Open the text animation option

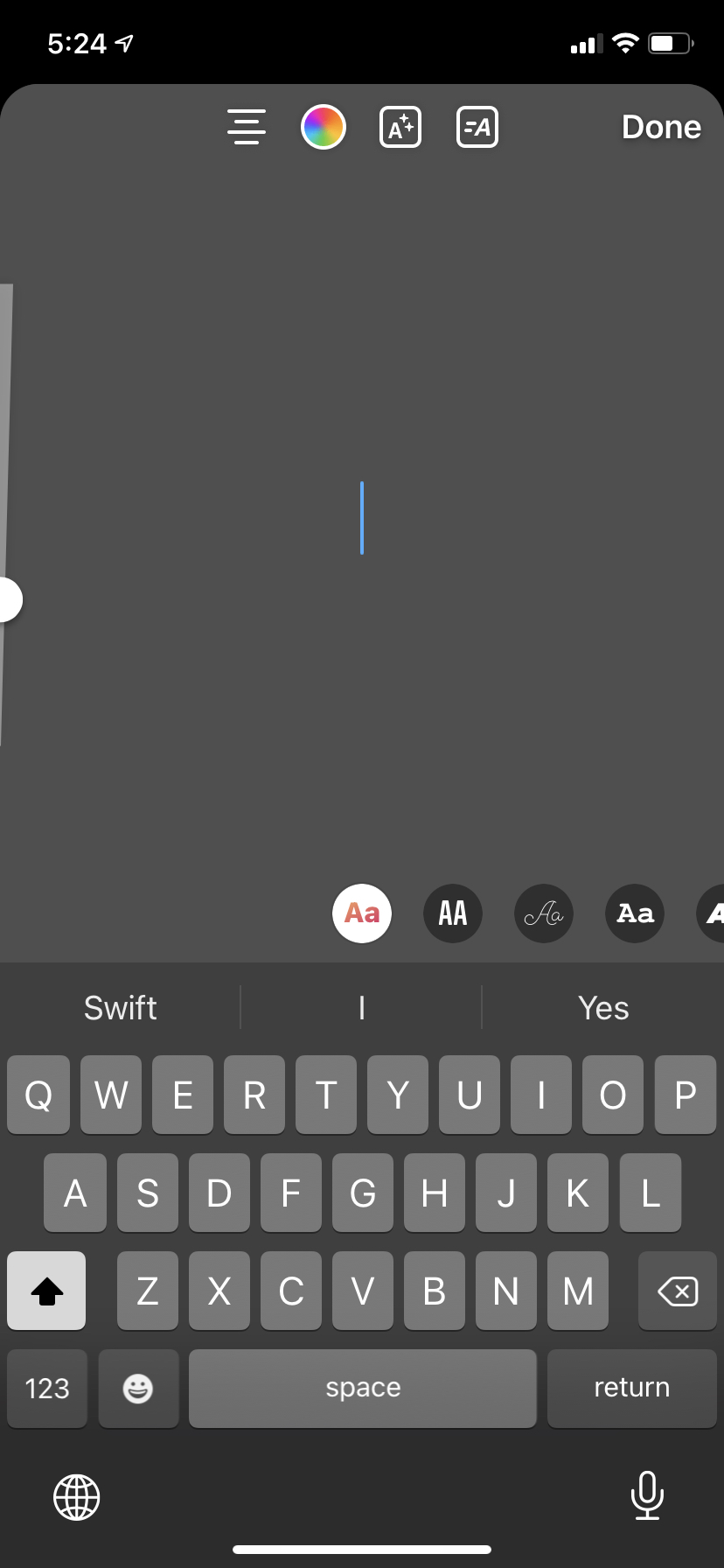coord(477,127)
